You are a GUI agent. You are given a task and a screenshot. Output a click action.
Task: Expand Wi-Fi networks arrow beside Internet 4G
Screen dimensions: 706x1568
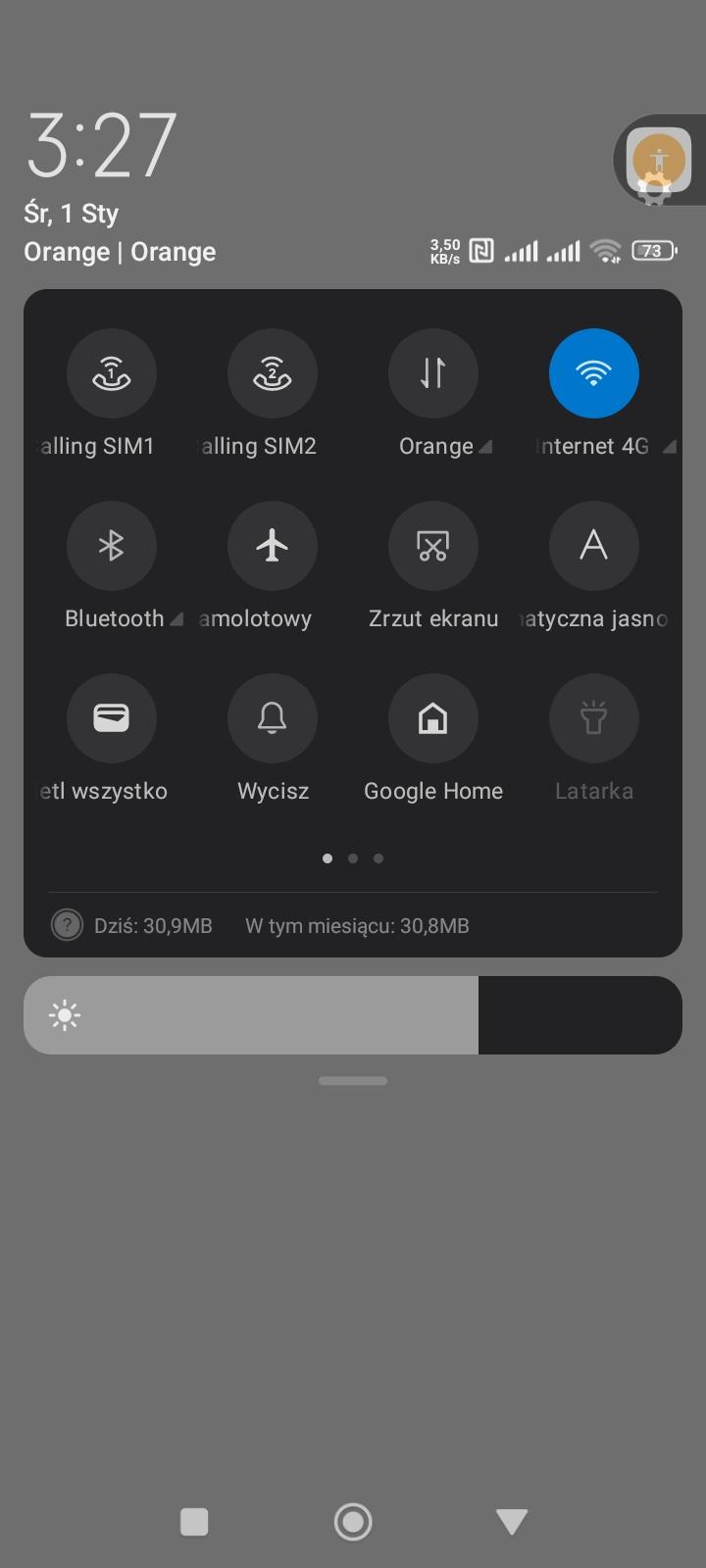click(669, 447)
